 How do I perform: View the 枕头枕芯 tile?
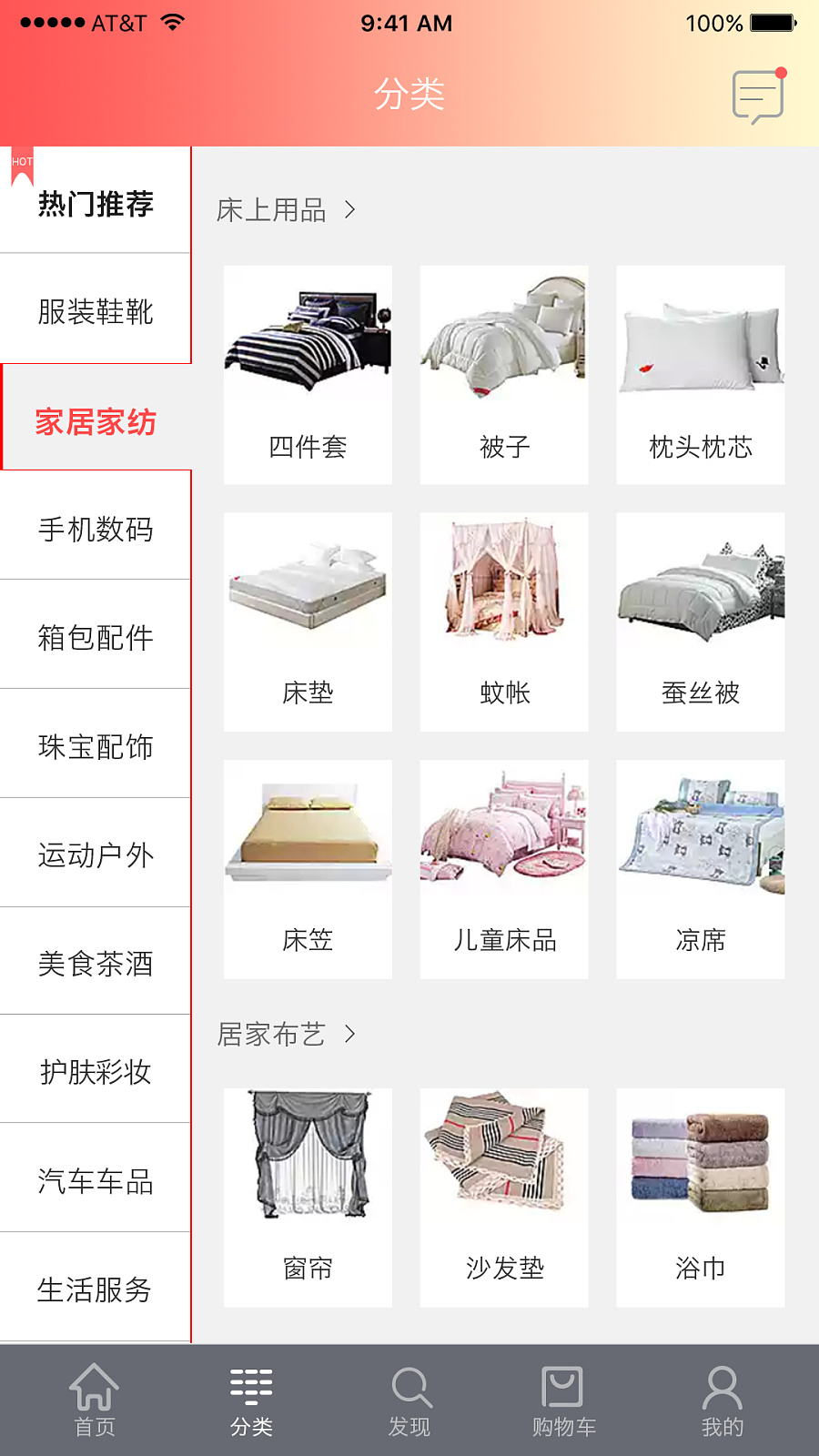(700, 374)
